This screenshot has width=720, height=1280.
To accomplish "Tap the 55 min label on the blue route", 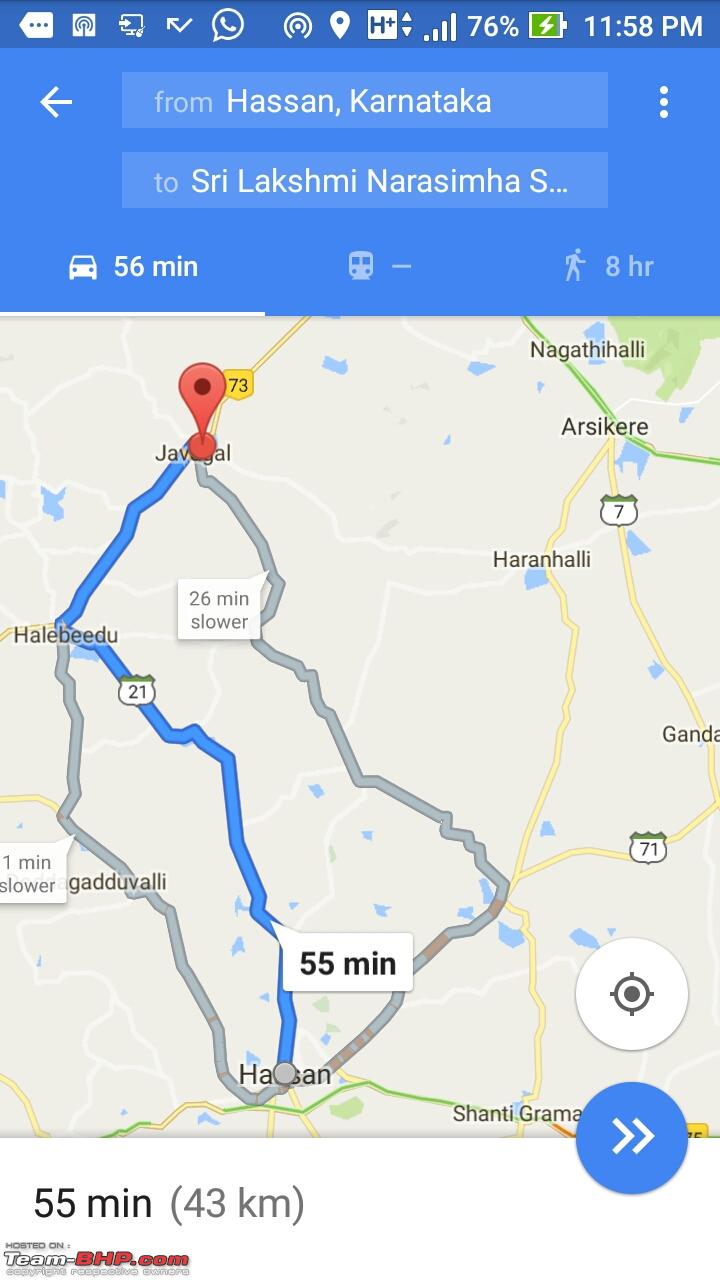I will click(347, 962).
